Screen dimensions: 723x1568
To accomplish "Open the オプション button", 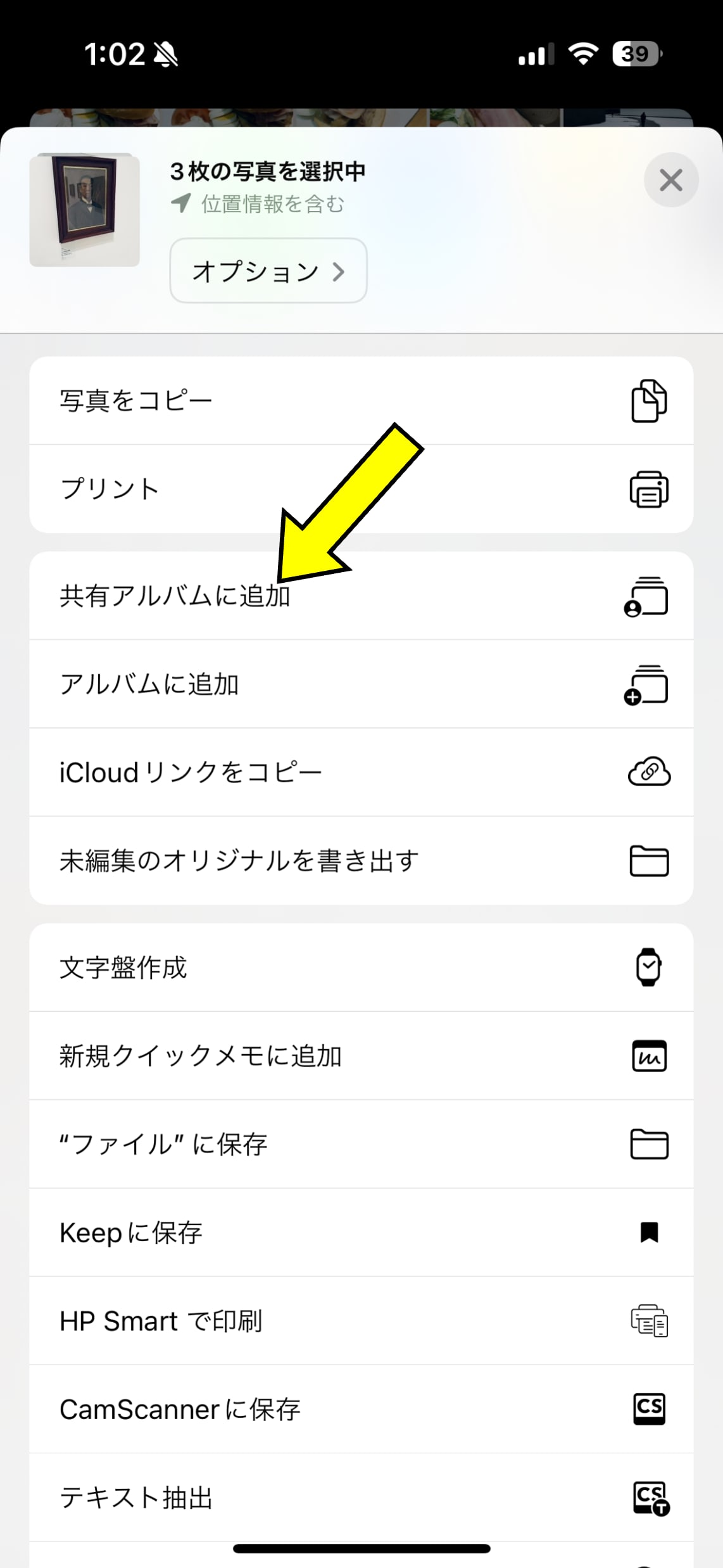I will pyautogui.click(x=268, y=271).
